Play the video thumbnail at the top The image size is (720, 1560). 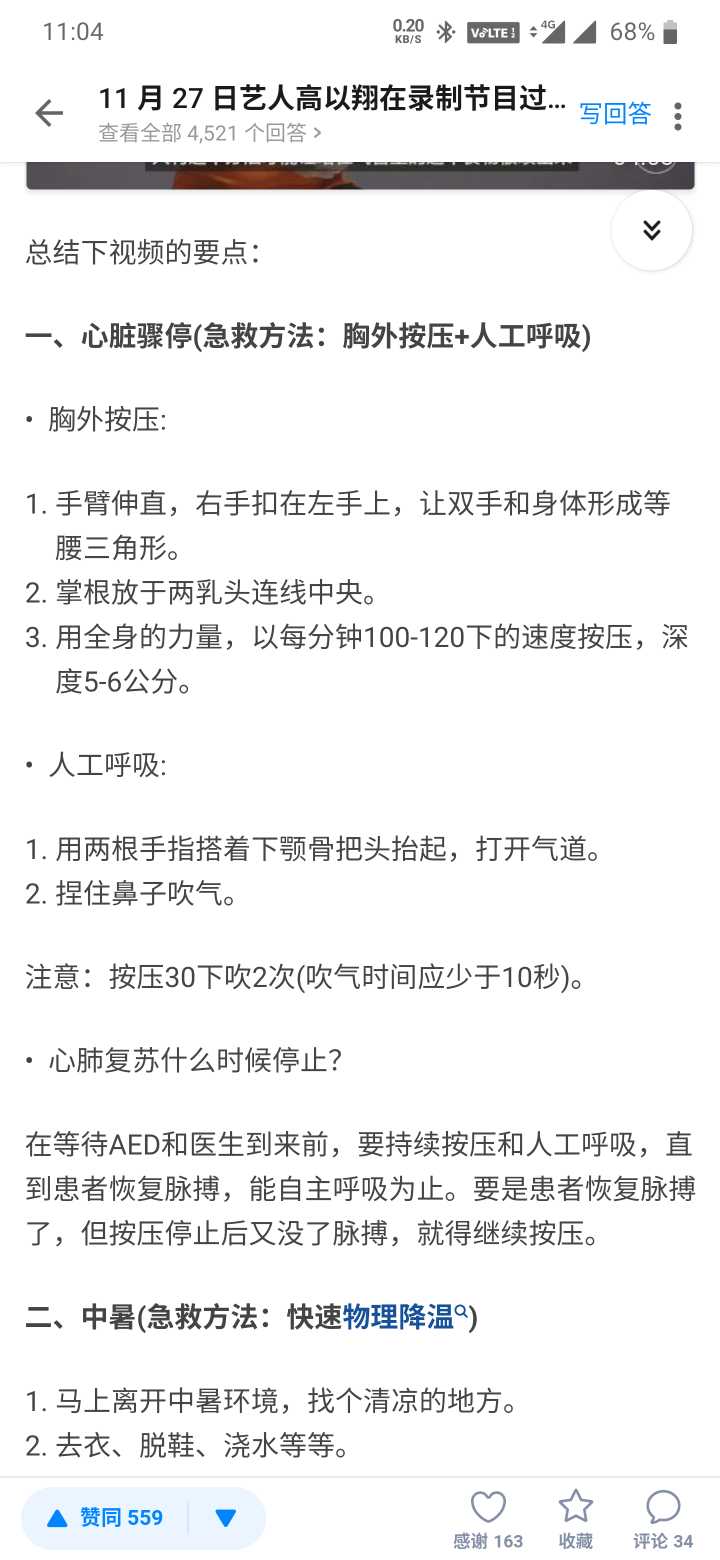pos(360,175)
